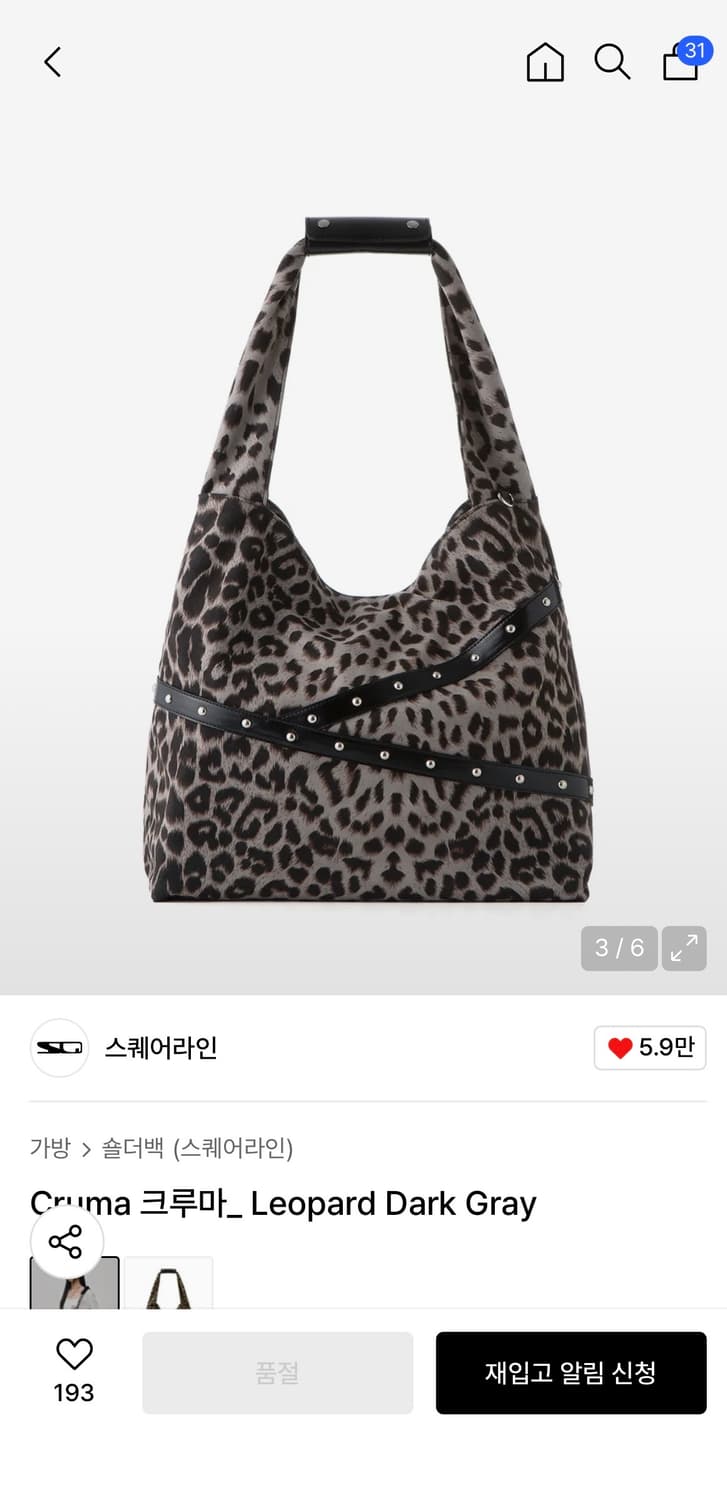Open the 스퀘어라인 brand logo icon
The width and height of the screenshot is (727, 1500).
[59, 1048]
